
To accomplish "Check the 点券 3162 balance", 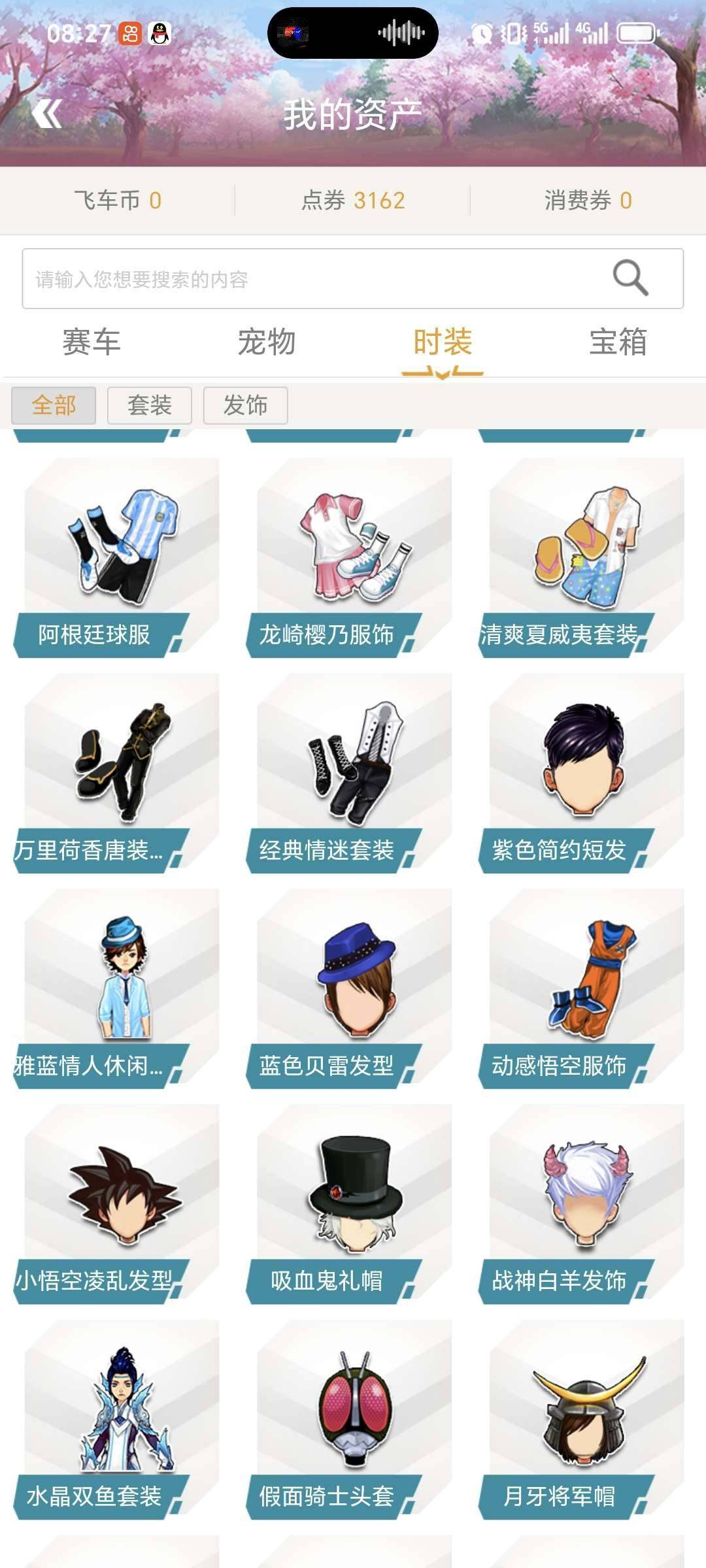I will point(353,201).
